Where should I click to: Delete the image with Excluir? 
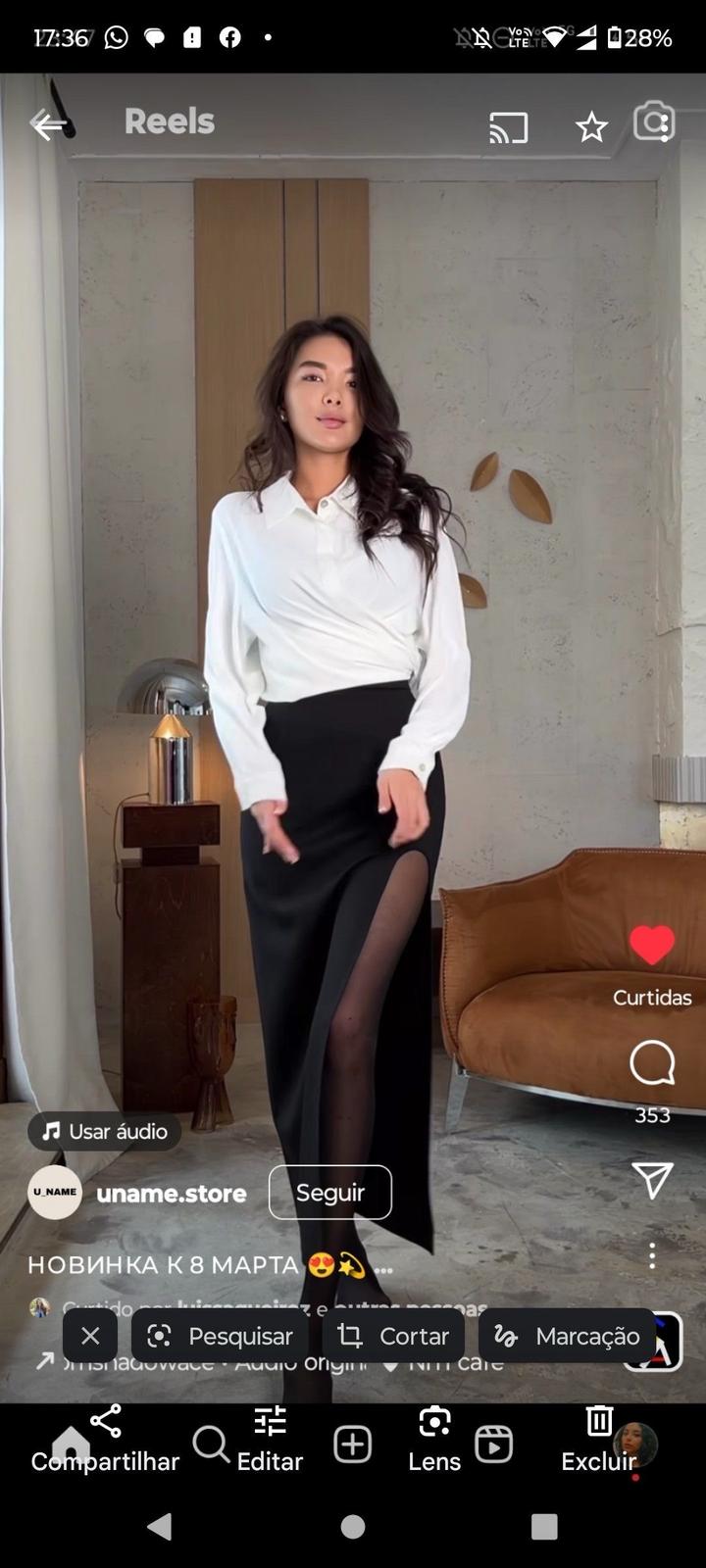[x=599, y=1439]
